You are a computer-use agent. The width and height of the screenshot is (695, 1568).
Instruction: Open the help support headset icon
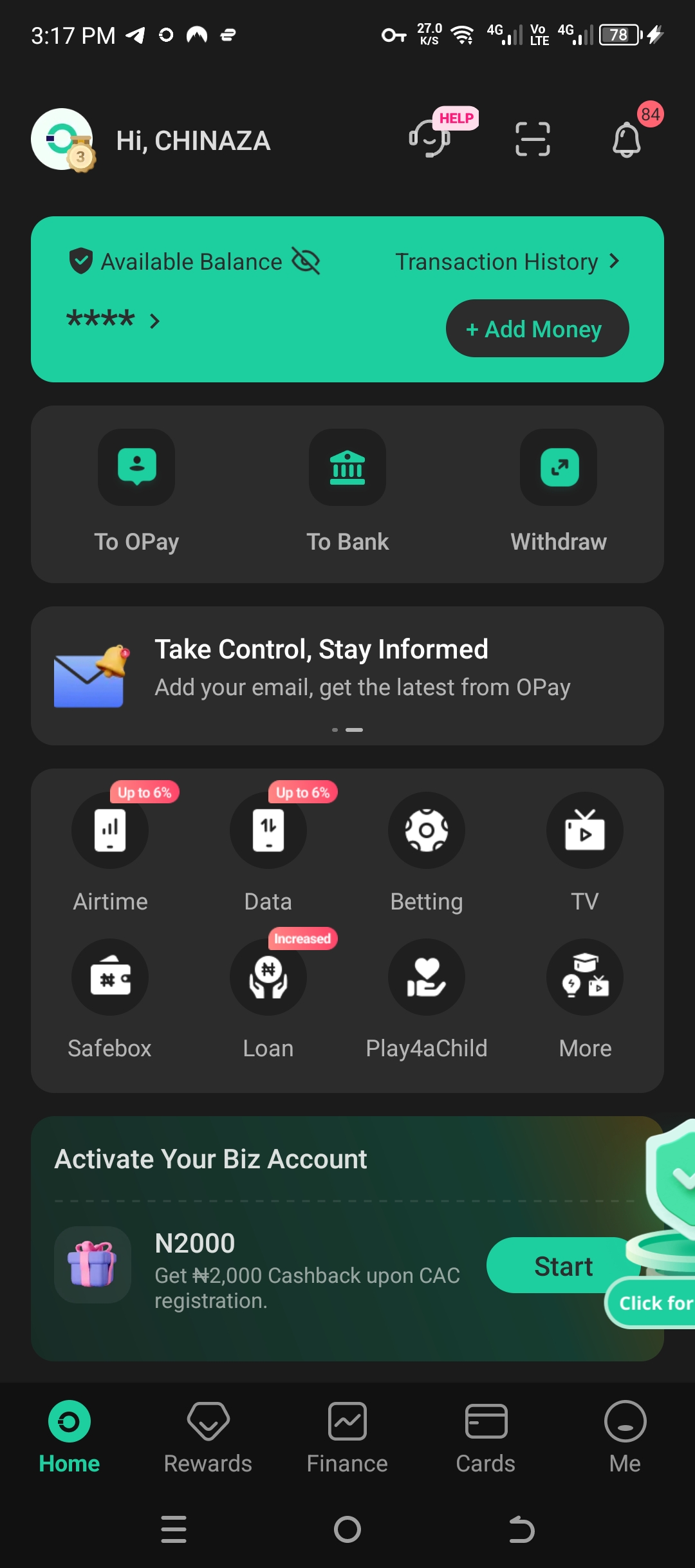point(430,138)
